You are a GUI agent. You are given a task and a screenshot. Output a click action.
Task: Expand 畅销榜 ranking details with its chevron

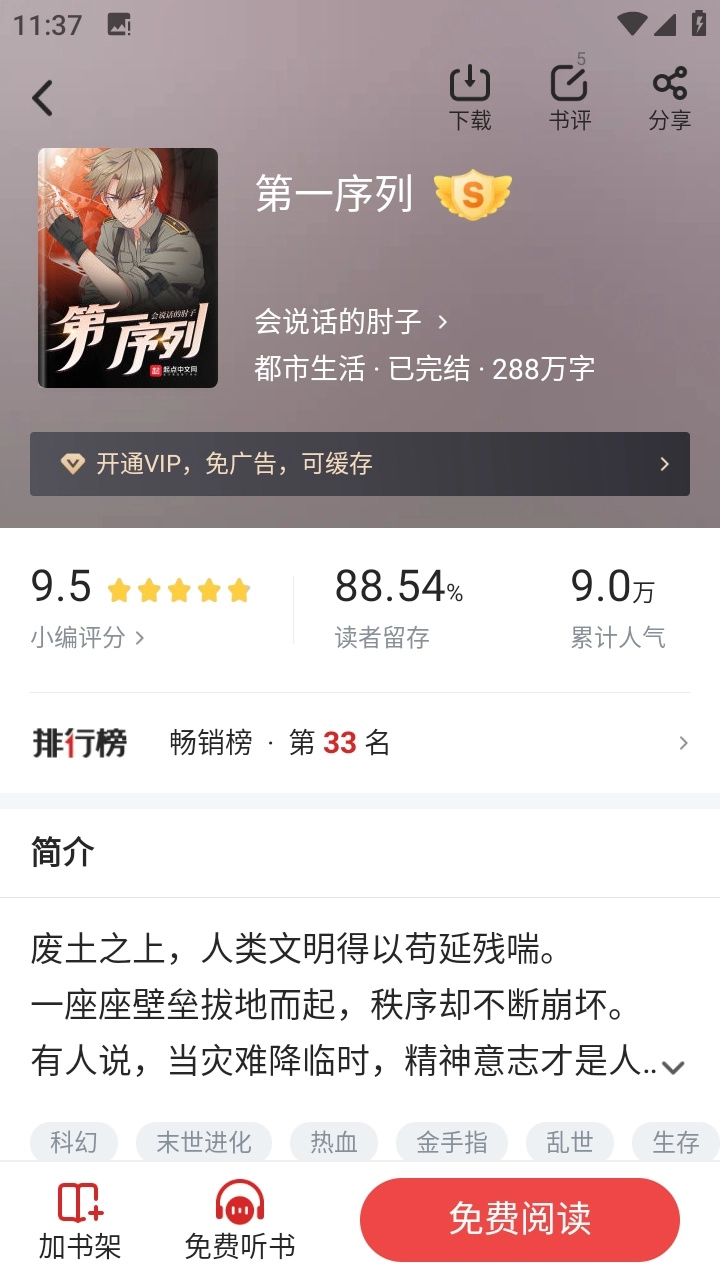pyautogui.click(x=683, y=743)
